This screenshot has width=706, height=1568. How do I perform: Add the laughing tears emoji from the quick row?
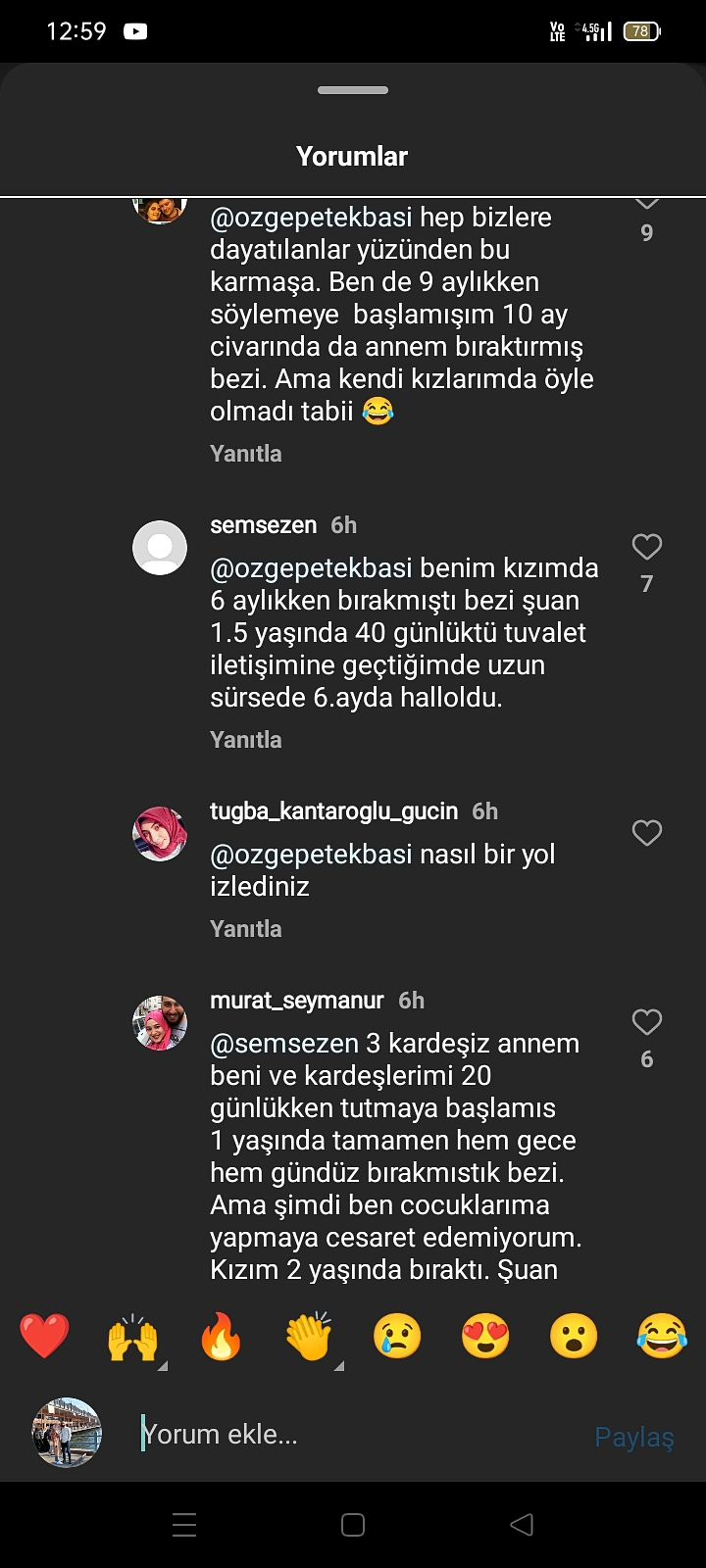(x=662, y=1336)
